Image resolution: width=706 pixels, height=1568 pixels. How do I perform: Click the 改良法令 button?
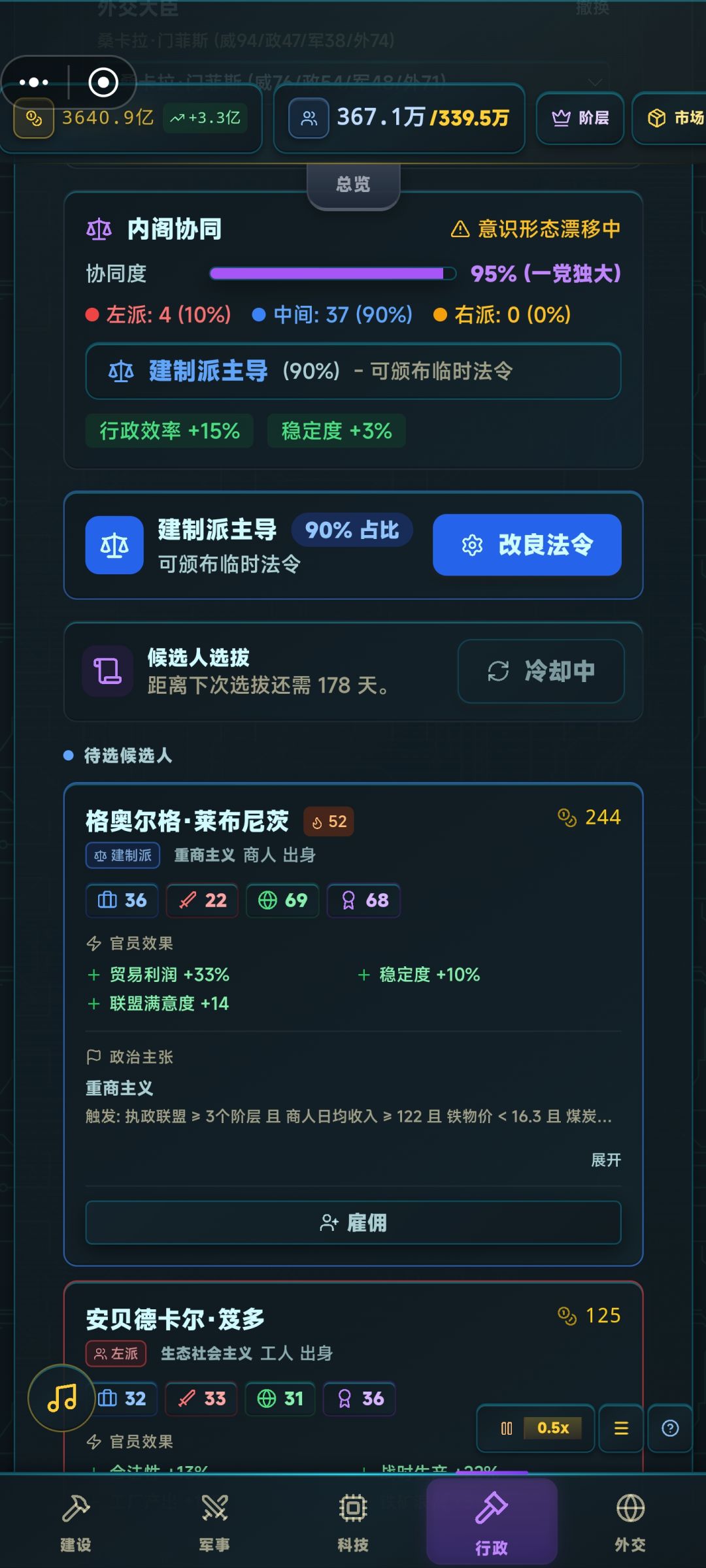point(527,545)
